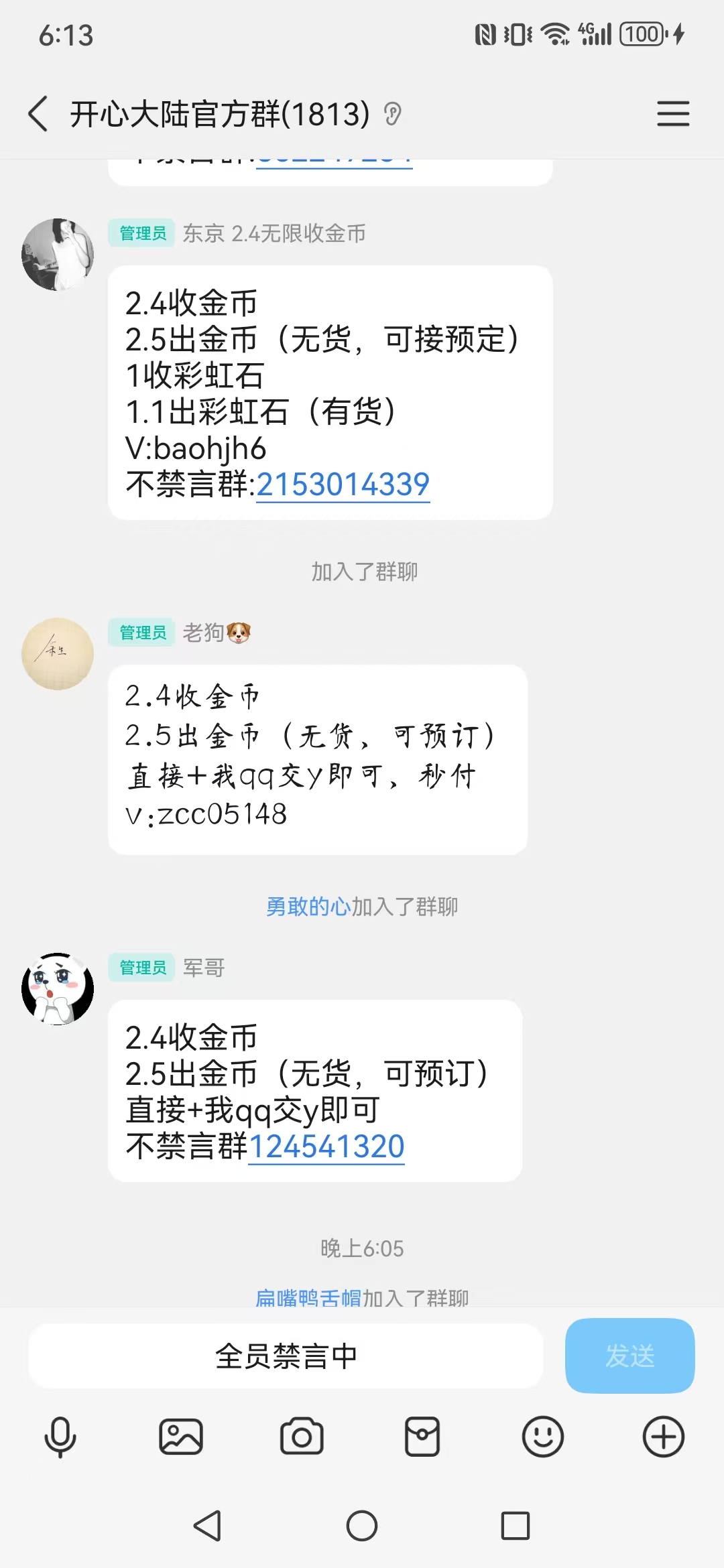This screenshot has width=724, height=1568.
Task: Open the photo gallery picker icon
Action: click(180, 1436)
